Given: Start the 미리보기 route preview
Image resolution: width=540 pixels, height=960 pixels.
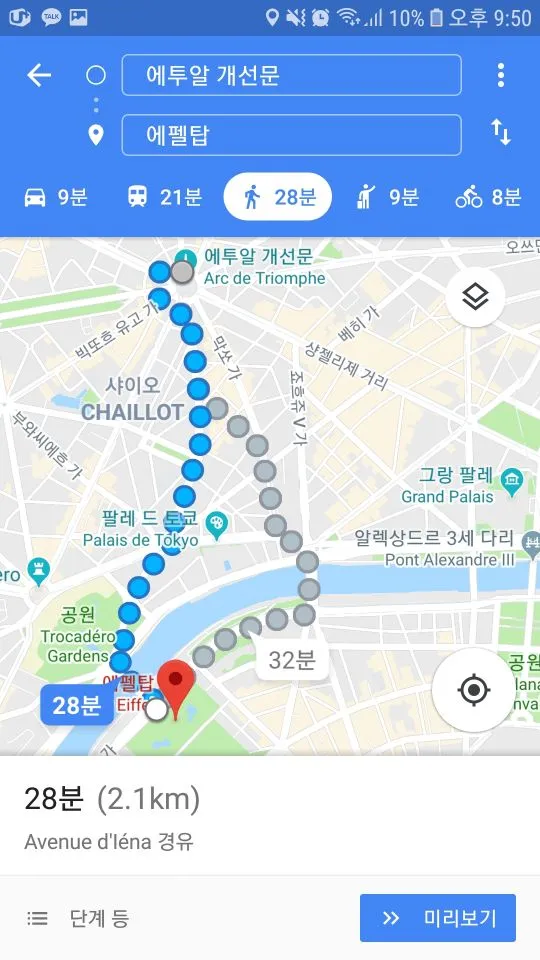Looking at the screenshot, I should 438,918.
